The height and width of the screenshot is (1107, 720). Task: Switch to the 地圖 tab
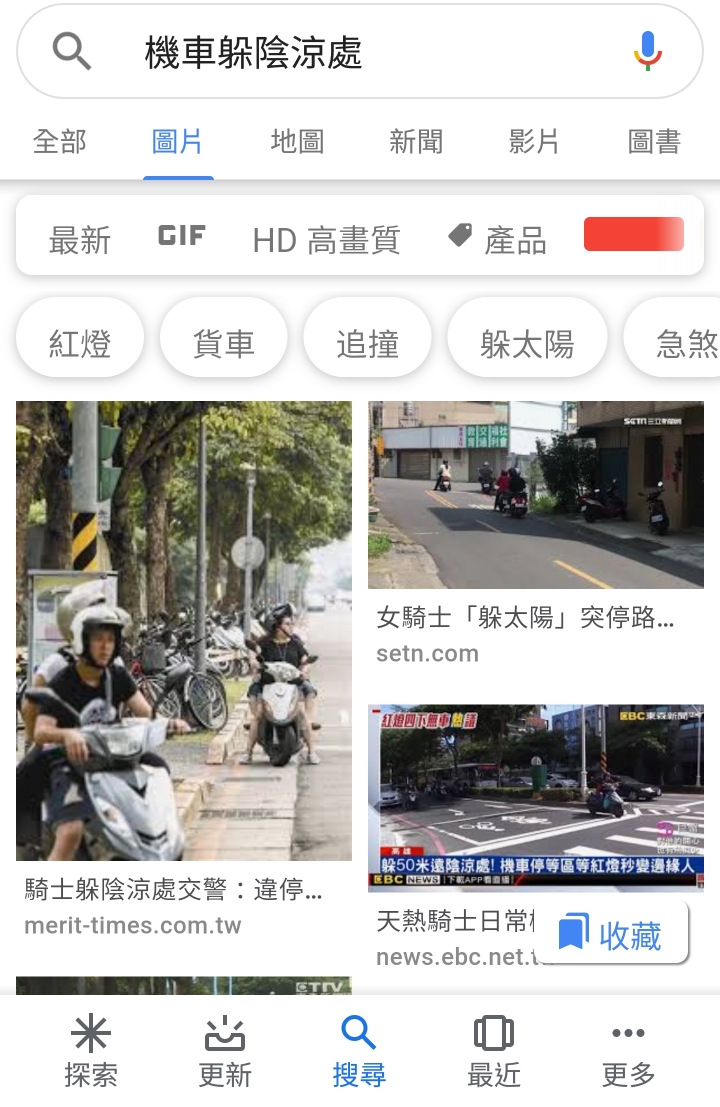pyautogui.click(x=297, y=142)
